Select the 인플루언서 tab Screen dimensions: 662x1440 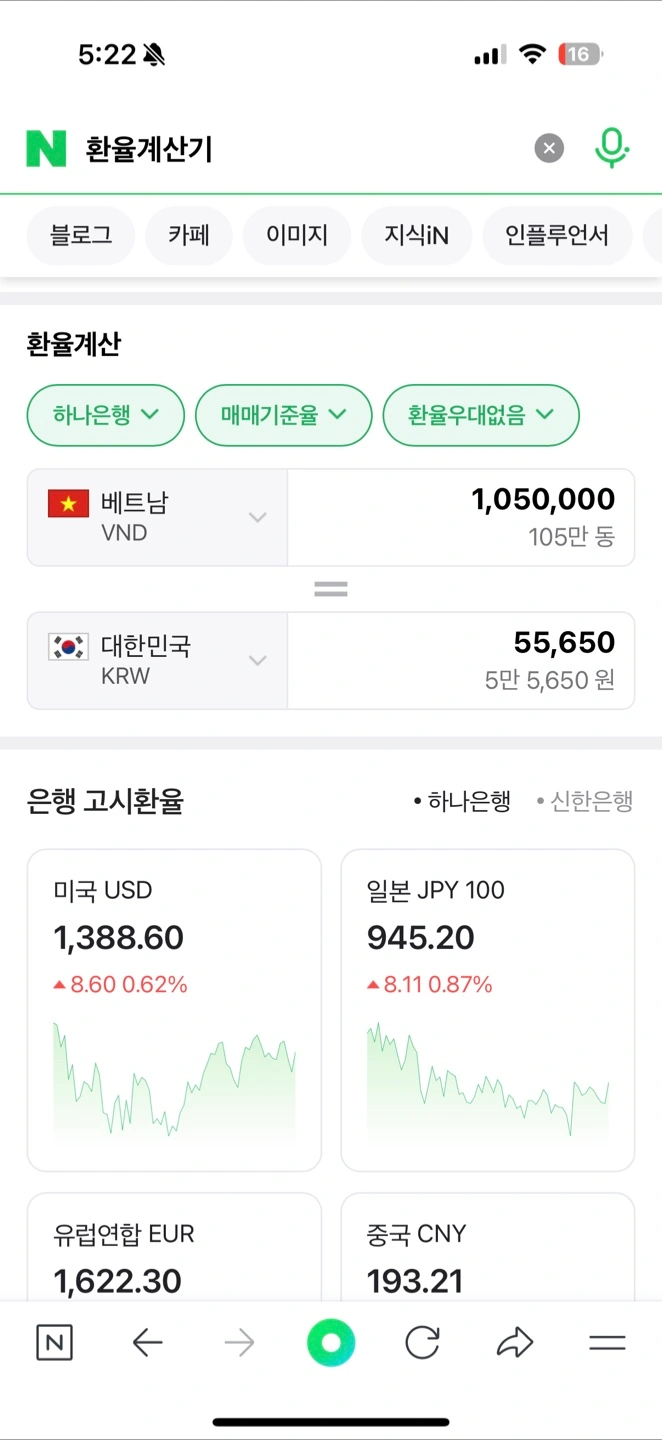click(557, 236)
